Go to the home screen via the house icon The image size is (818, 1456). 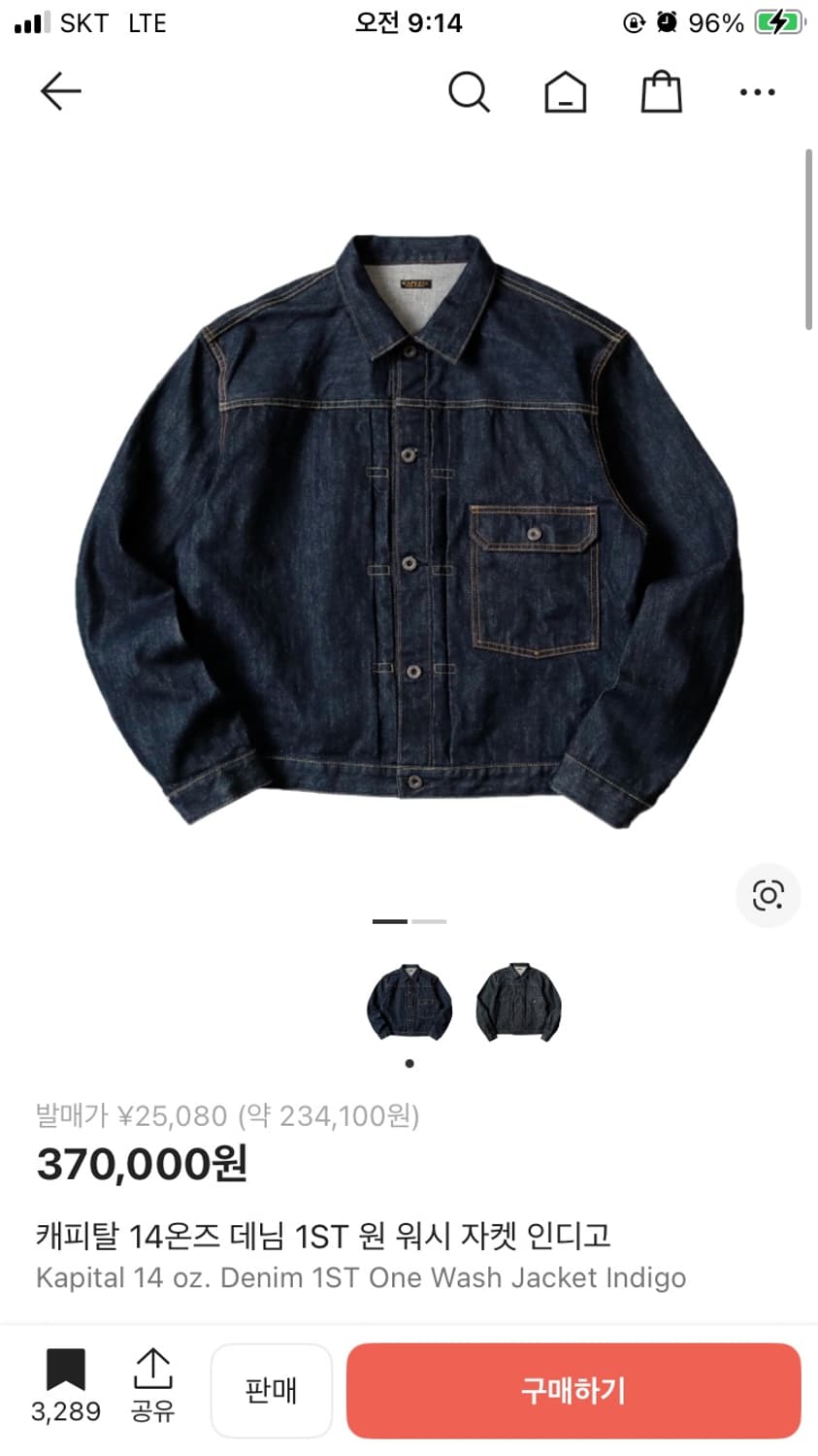(x=566, y=92)
